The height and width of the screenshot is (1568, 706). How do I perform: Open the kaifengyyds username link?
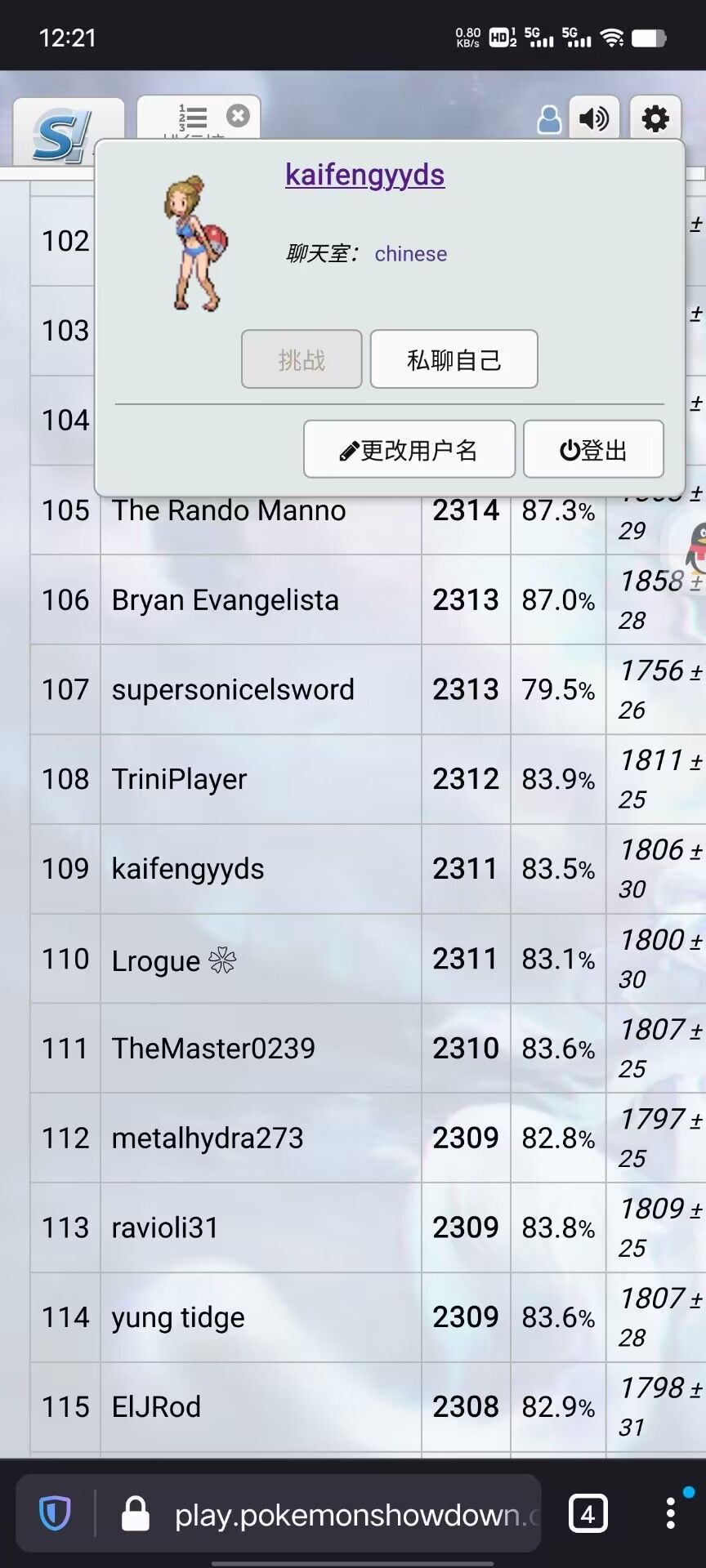click(364, 175)
